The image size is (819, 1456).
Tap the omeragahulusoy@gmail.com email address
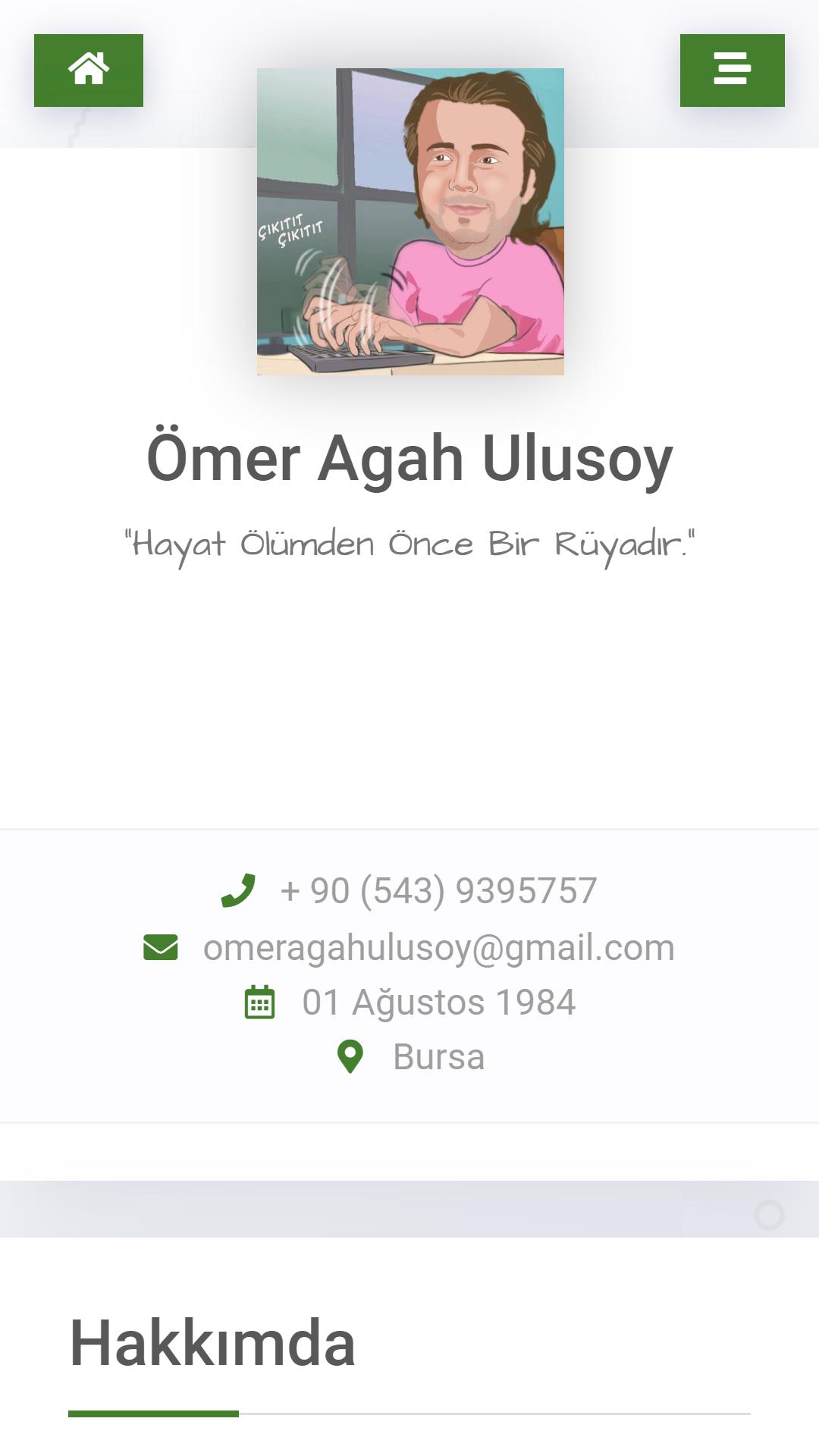point(439,947)
